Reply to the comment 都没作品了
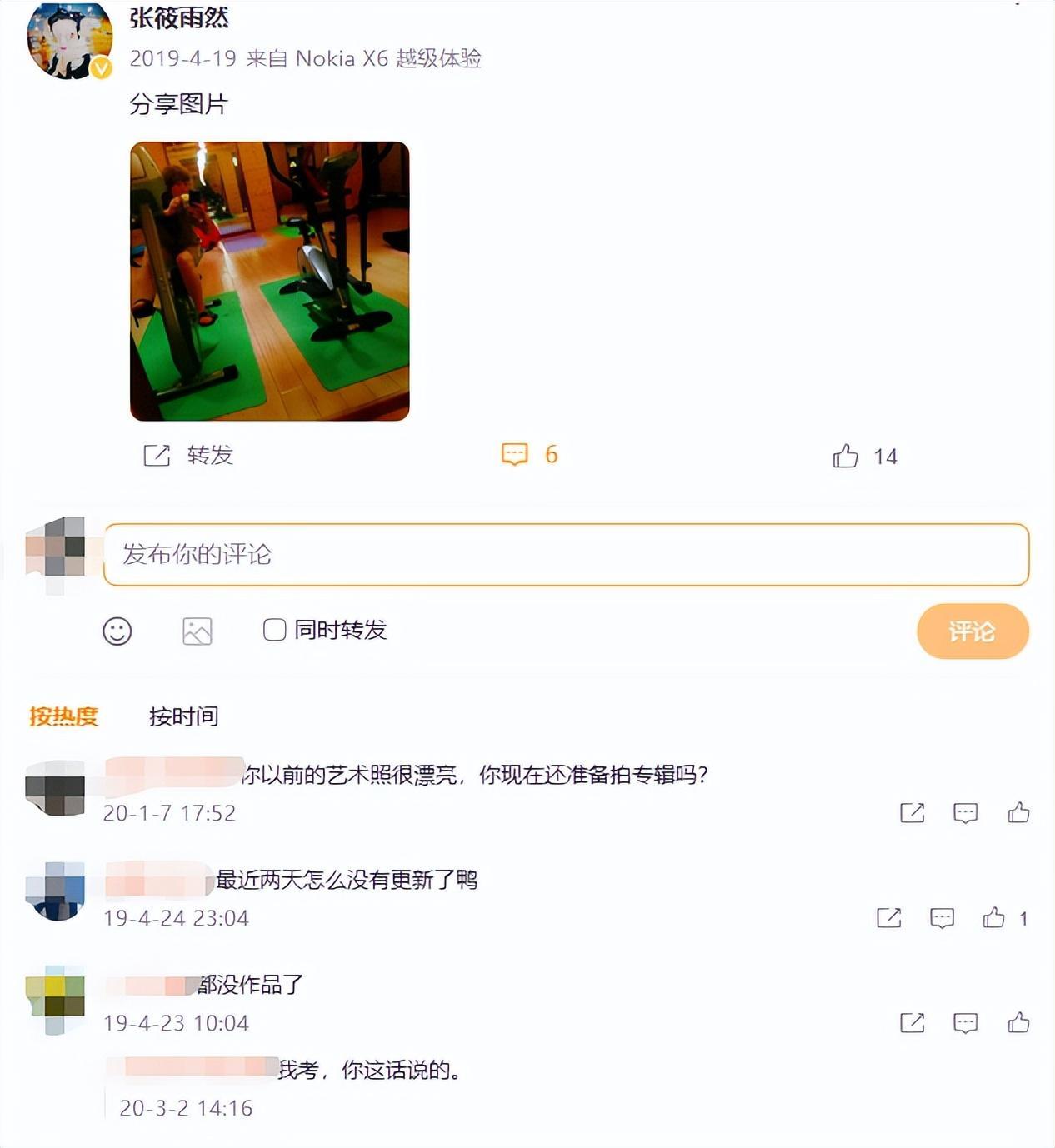The width and height of the screenshot is (1055, 1148). [x=965, y=1022]
